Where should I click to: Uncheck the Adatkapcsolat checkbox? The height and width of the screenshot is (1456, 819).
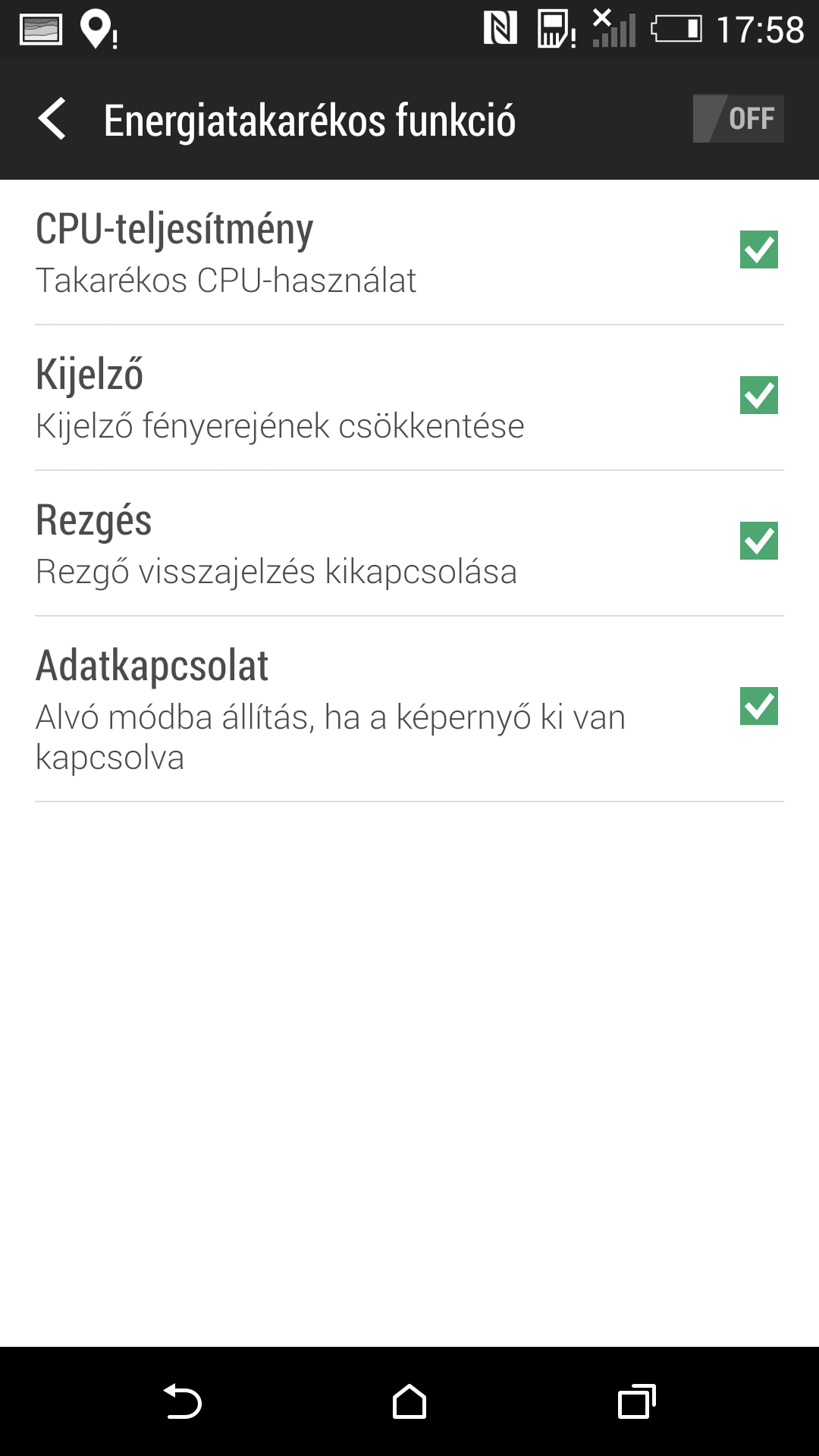[x=758, y=706]
